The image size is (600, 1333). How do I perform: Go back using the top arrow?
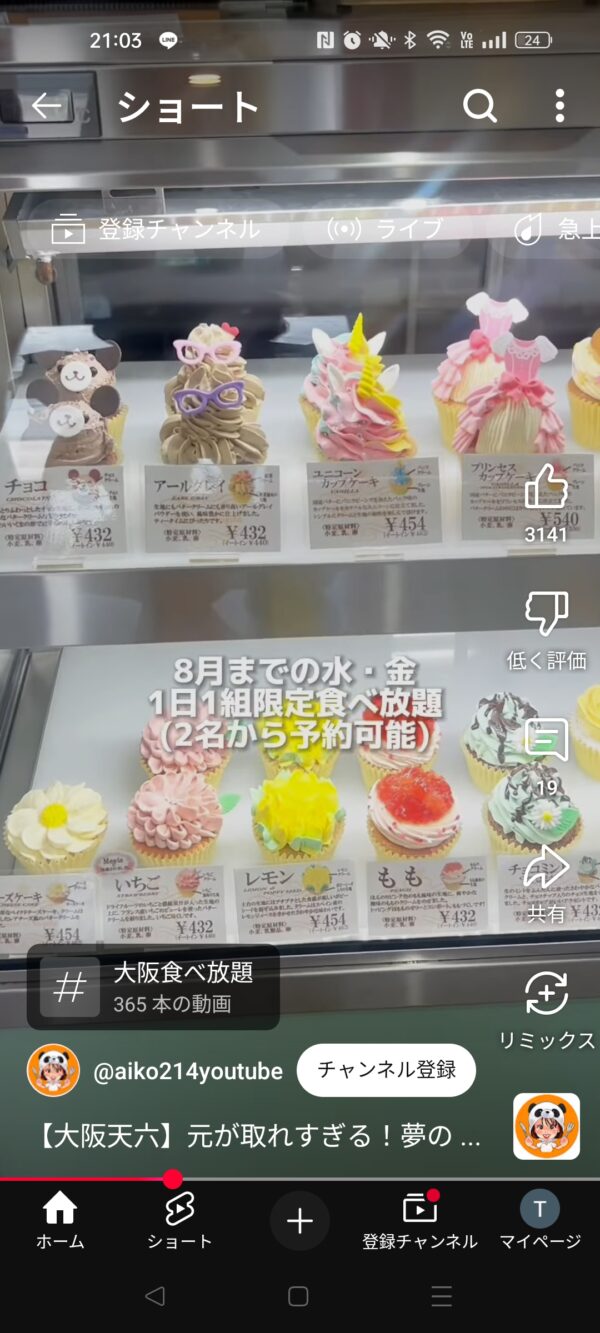pos(46,106)
